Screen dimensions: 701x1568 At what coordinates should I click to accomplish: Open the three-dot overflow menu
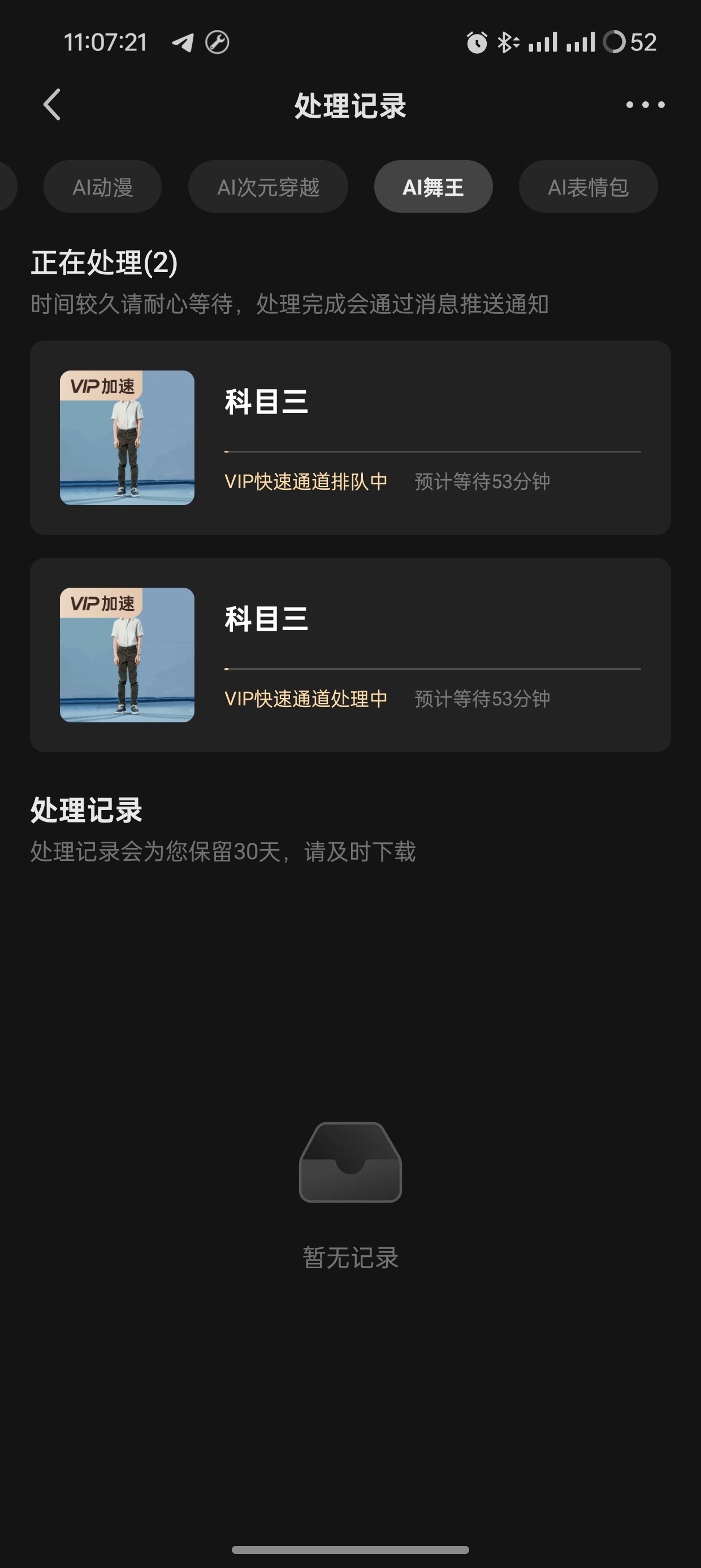coord(645,105)
